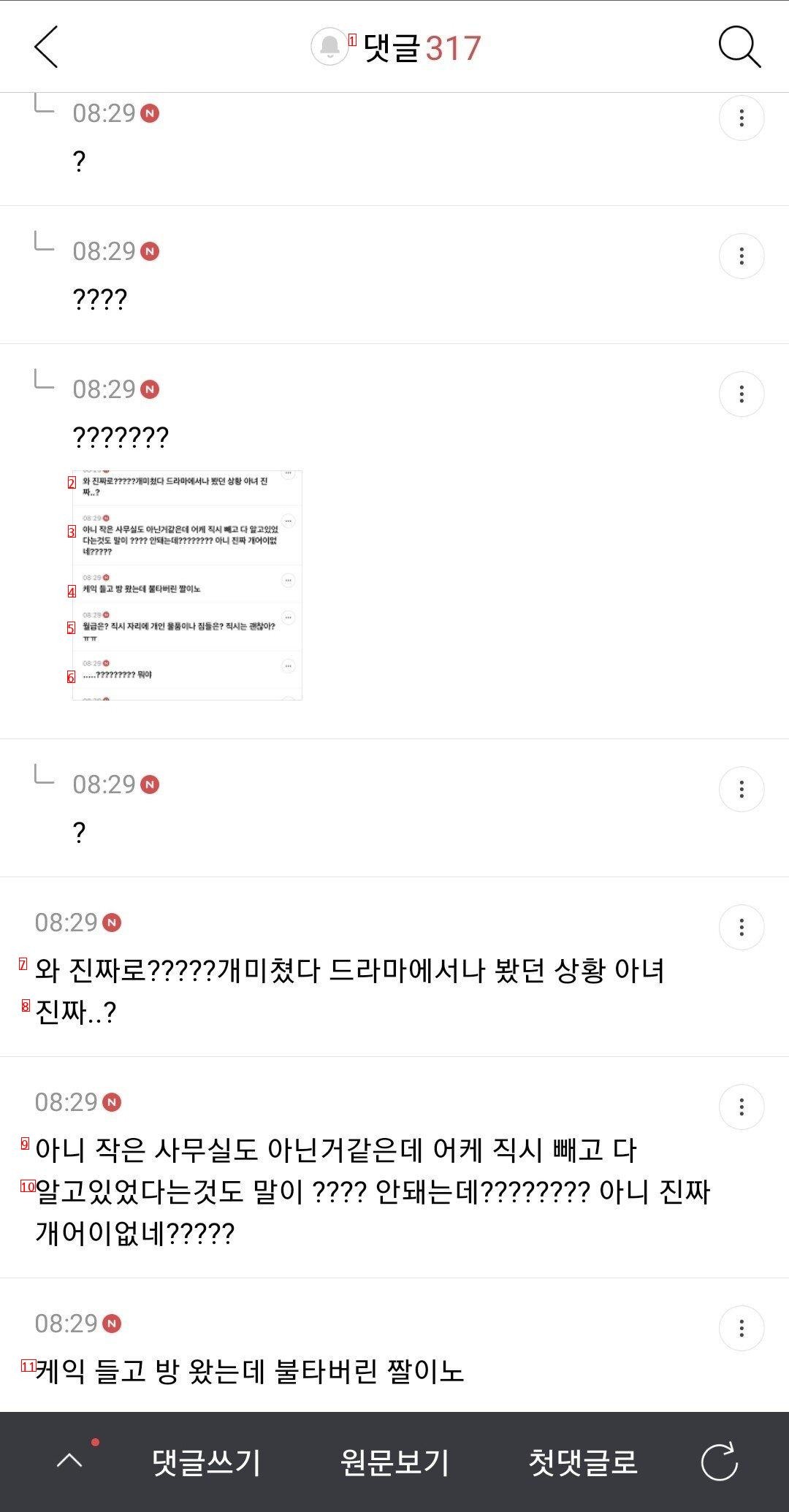Open options for the 아니 작은 사무실도 comment
Image resolution: width=789 pixels, height=1512 pixels.
tap(742, 1107)
